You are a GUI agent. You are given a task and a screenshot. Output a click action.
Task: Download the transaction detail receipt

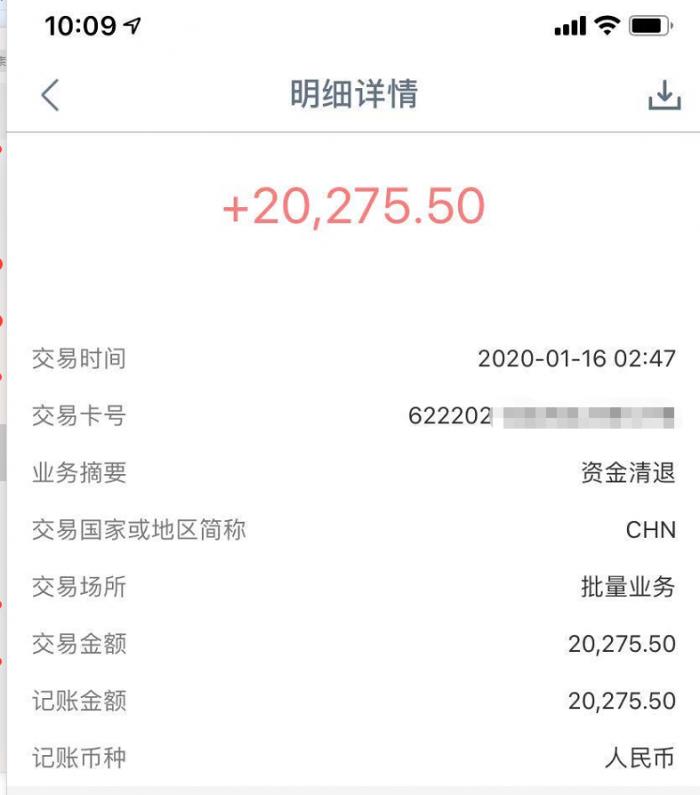(x=664, y=95)
